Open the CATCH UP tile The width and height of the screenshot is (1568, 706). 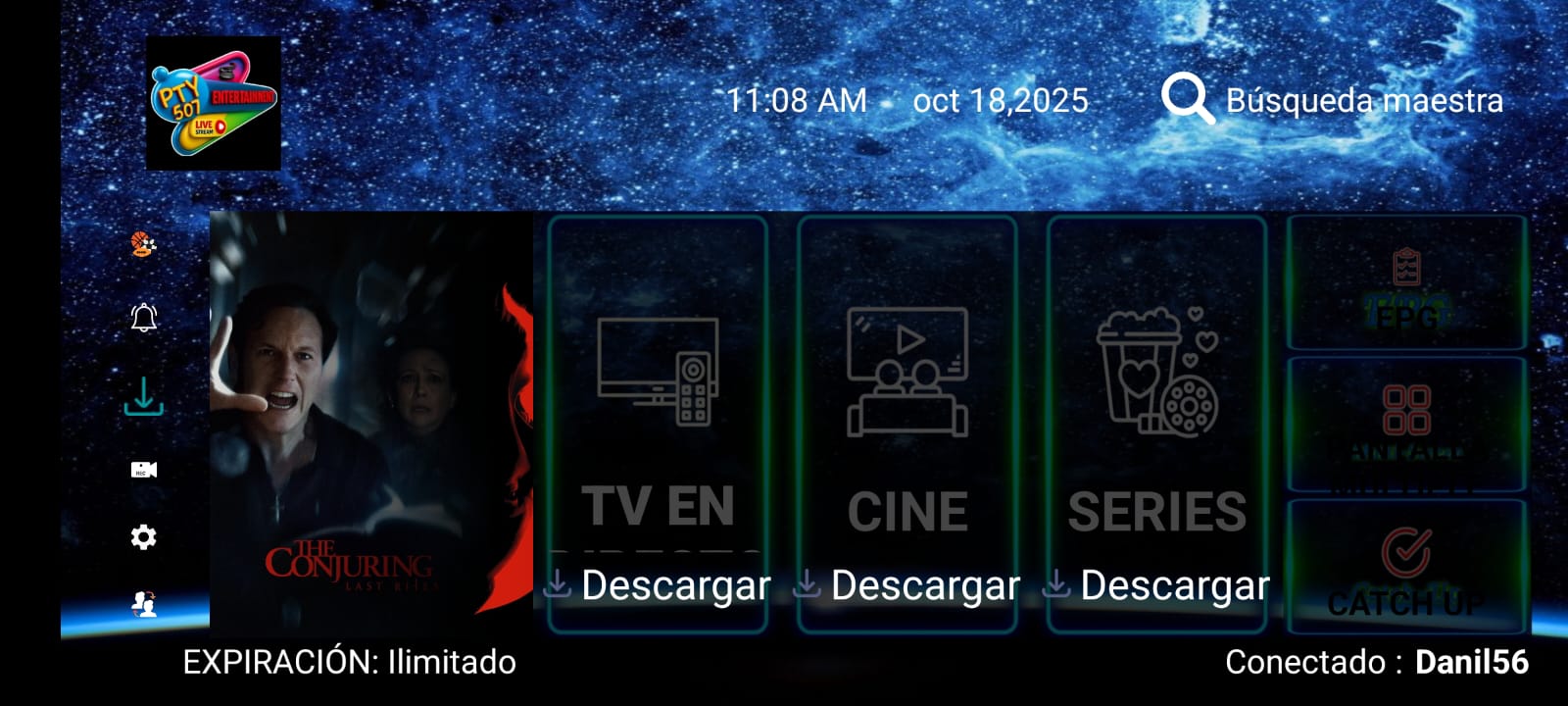click(1406, 567)
